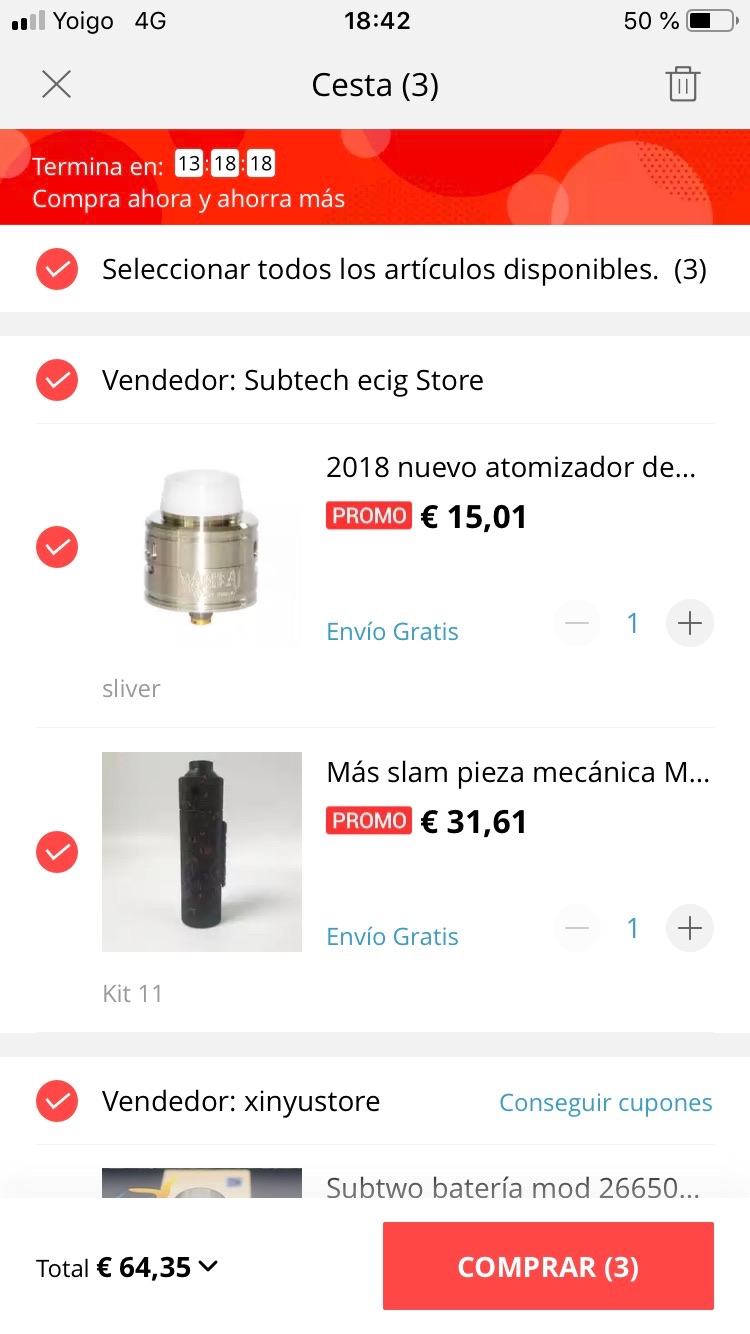Tap the trash icon to delete items
The image size is (750, 1334).
click(x=683, y=84)
